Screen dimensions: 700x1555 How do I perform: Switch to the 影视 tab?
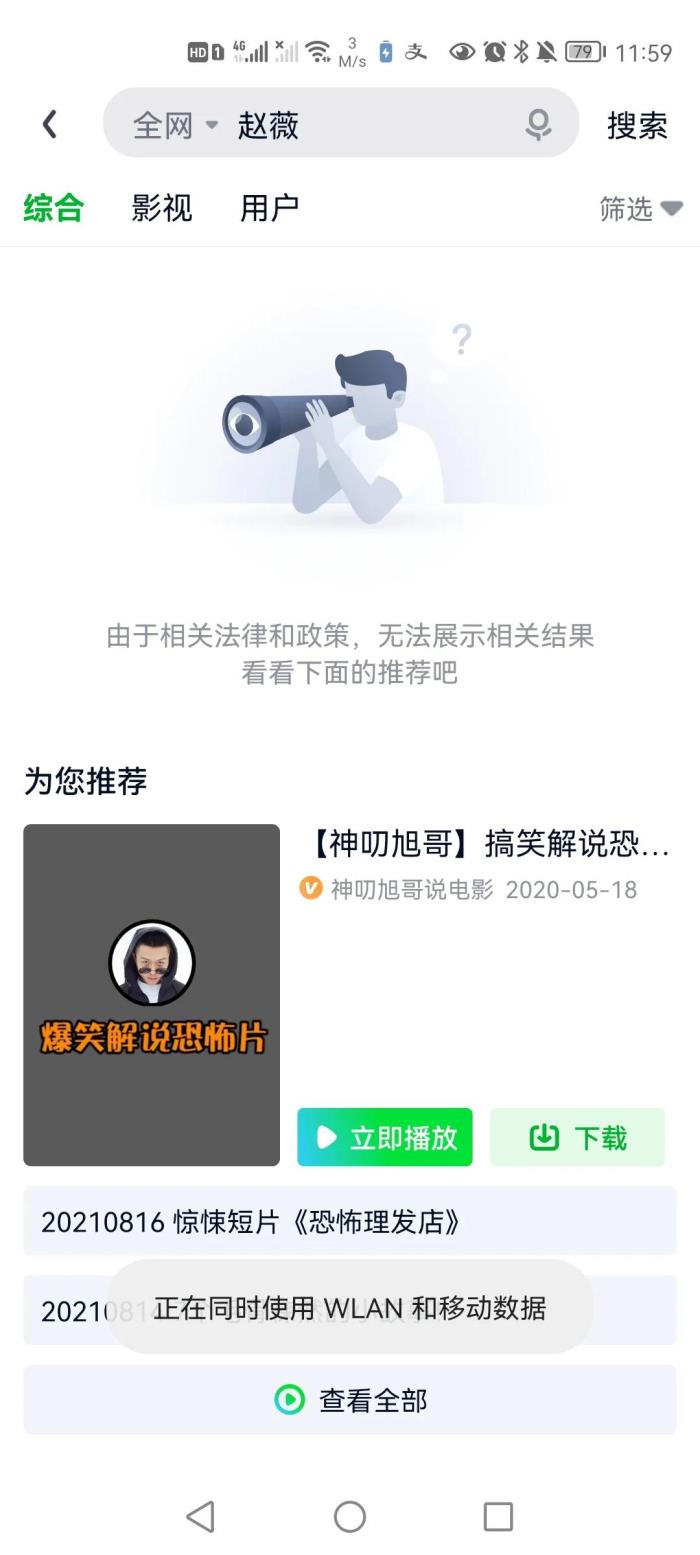pos(161,208)
